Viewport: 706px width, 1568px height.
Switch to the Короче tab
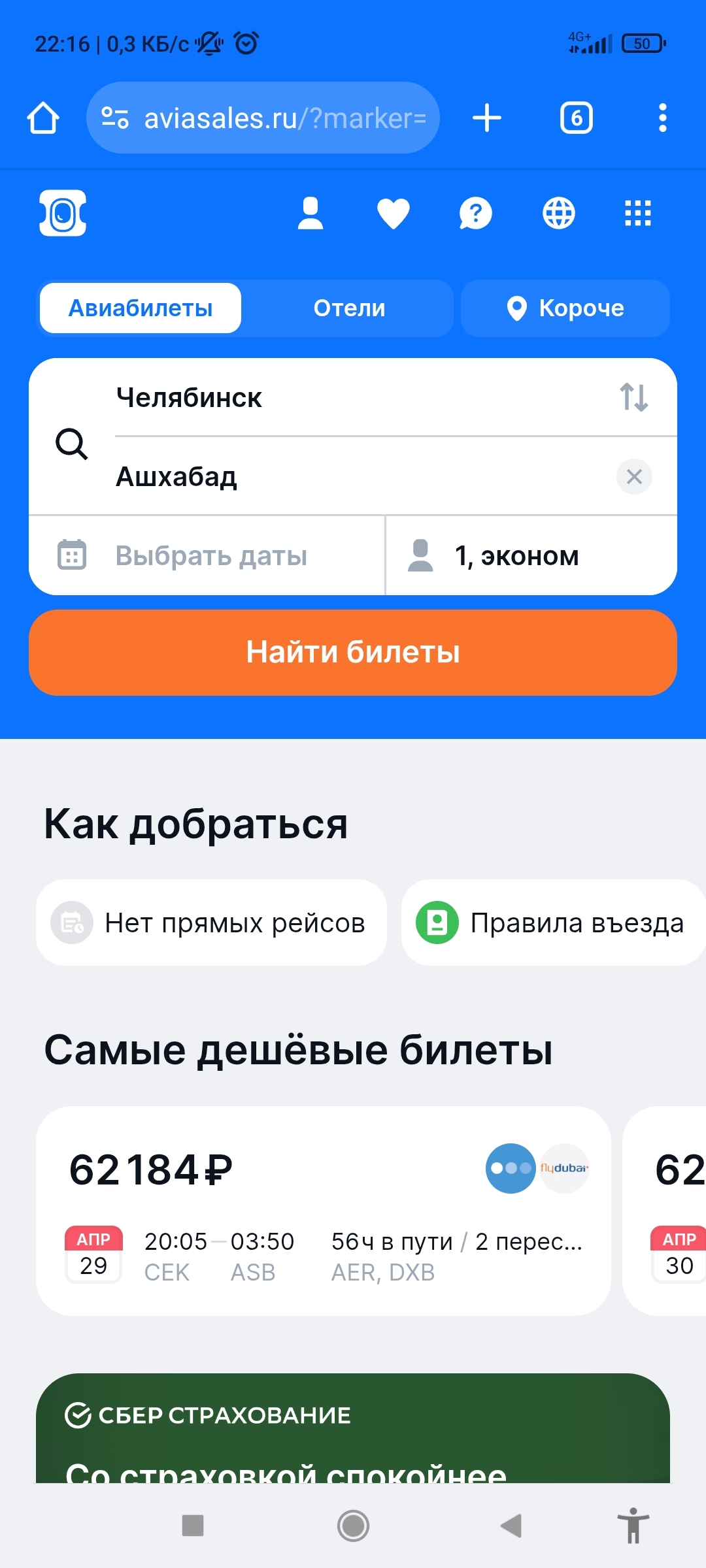[x=565, y=308]
